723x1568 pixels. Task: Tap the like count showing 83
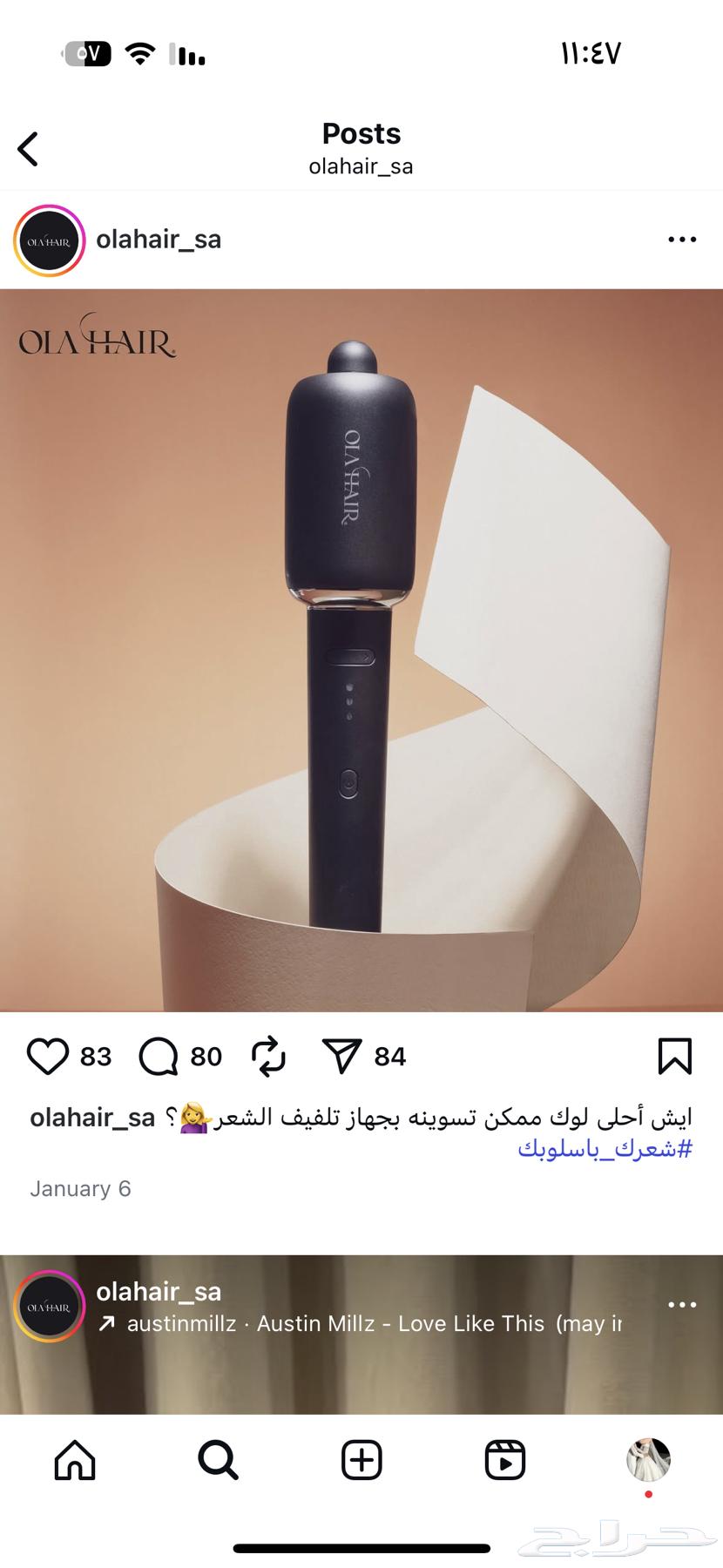coord(94,1056)
